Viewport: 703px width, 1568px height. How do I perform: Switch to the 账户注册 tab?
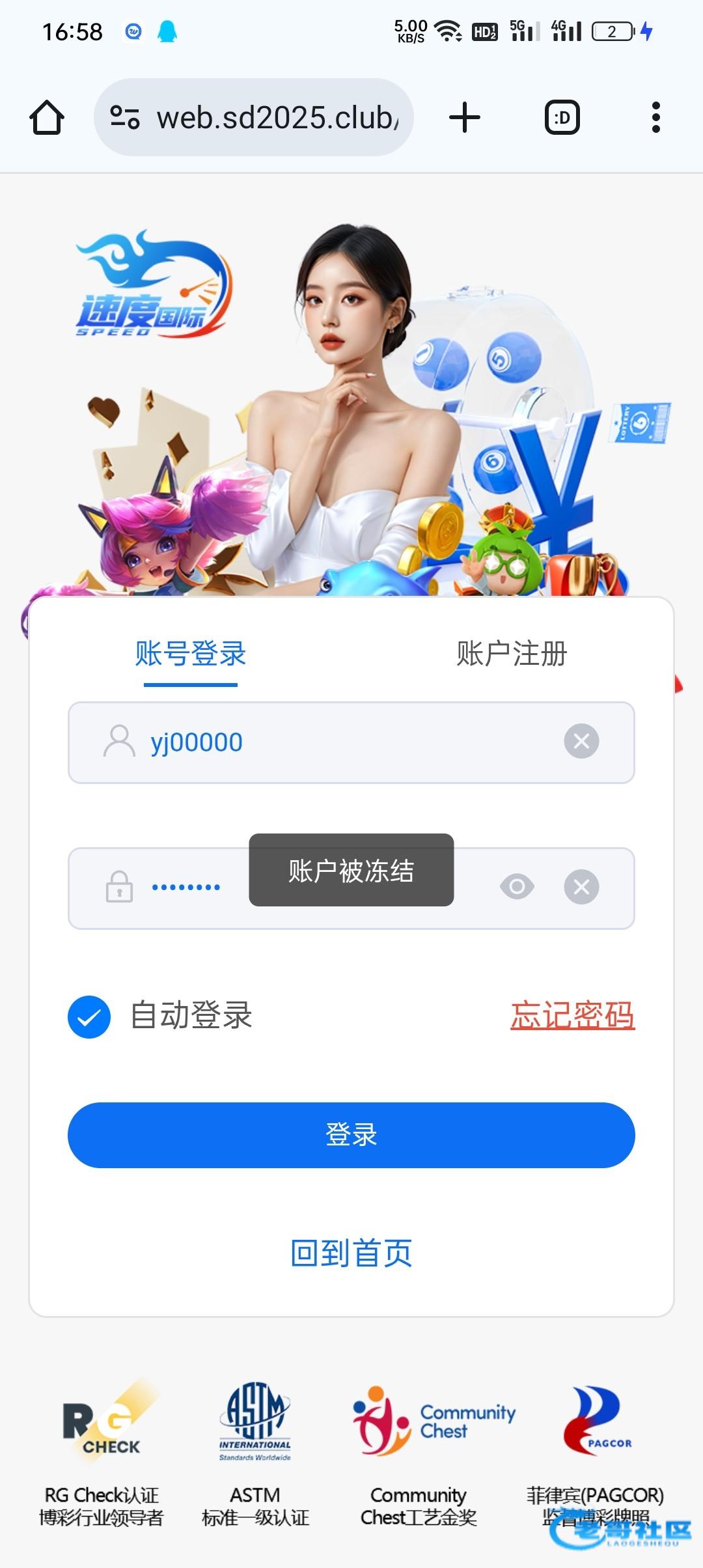click(x=512, y=654)
